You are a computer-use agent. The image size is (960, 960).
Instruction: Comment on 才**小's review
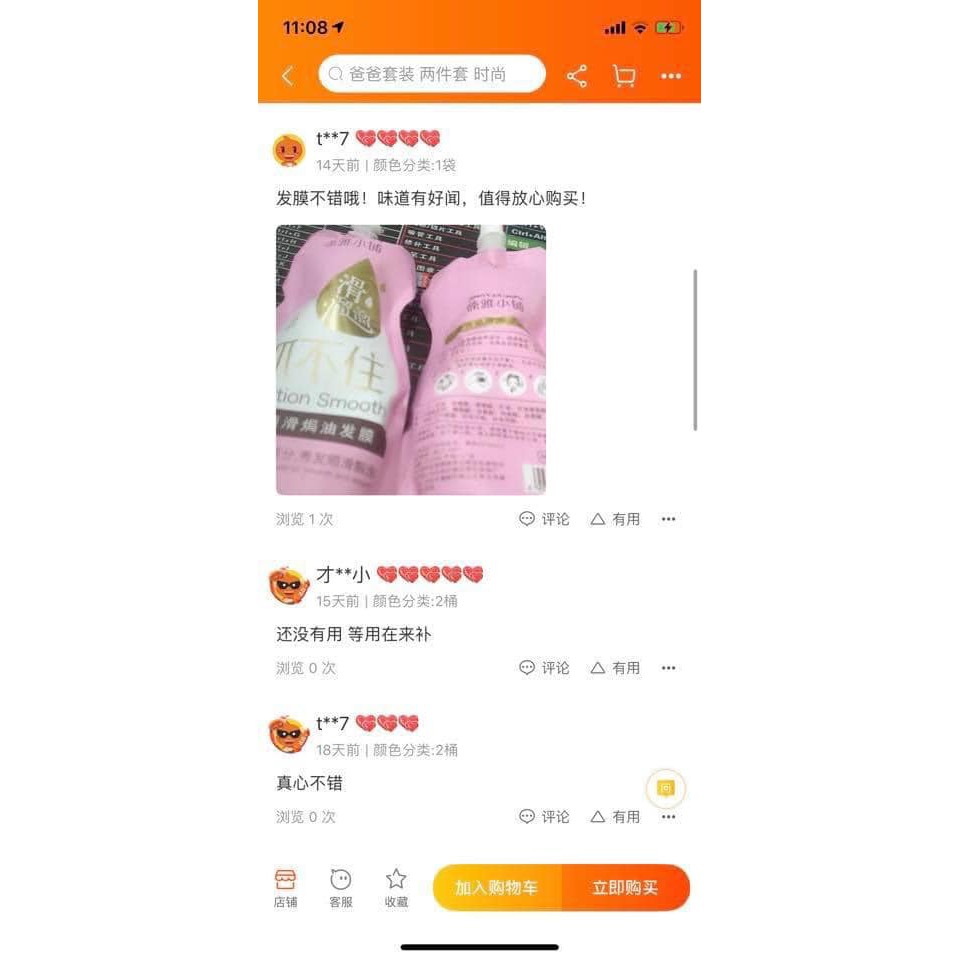click(544, 668)
